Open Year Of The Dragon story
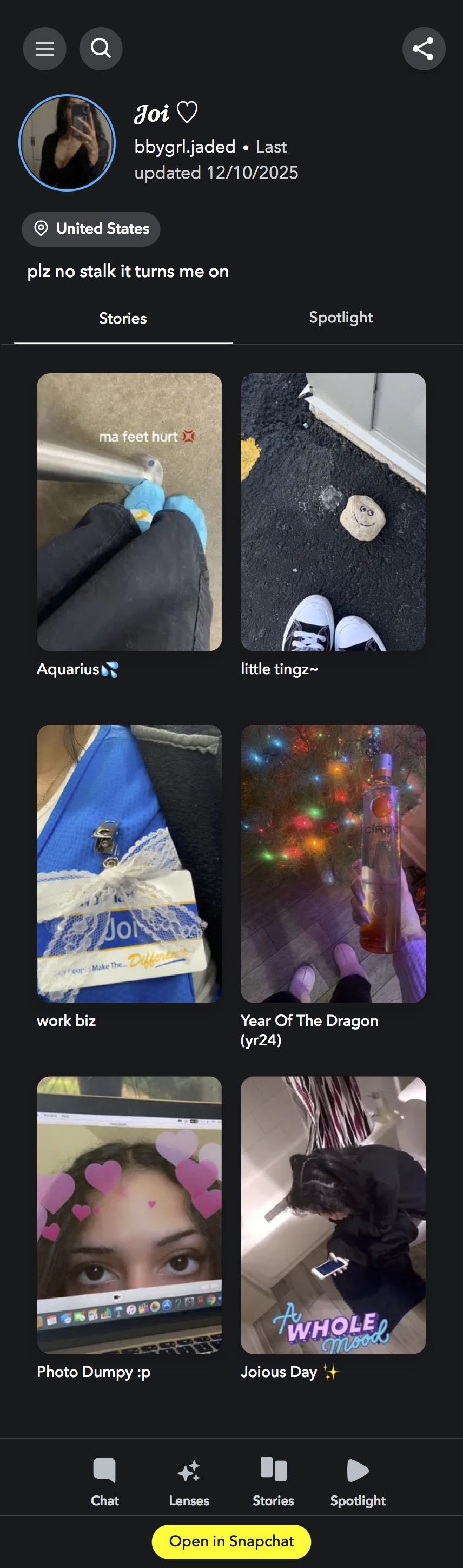Viewport: 463px width, 1568px height. click(x=333, y=863)
